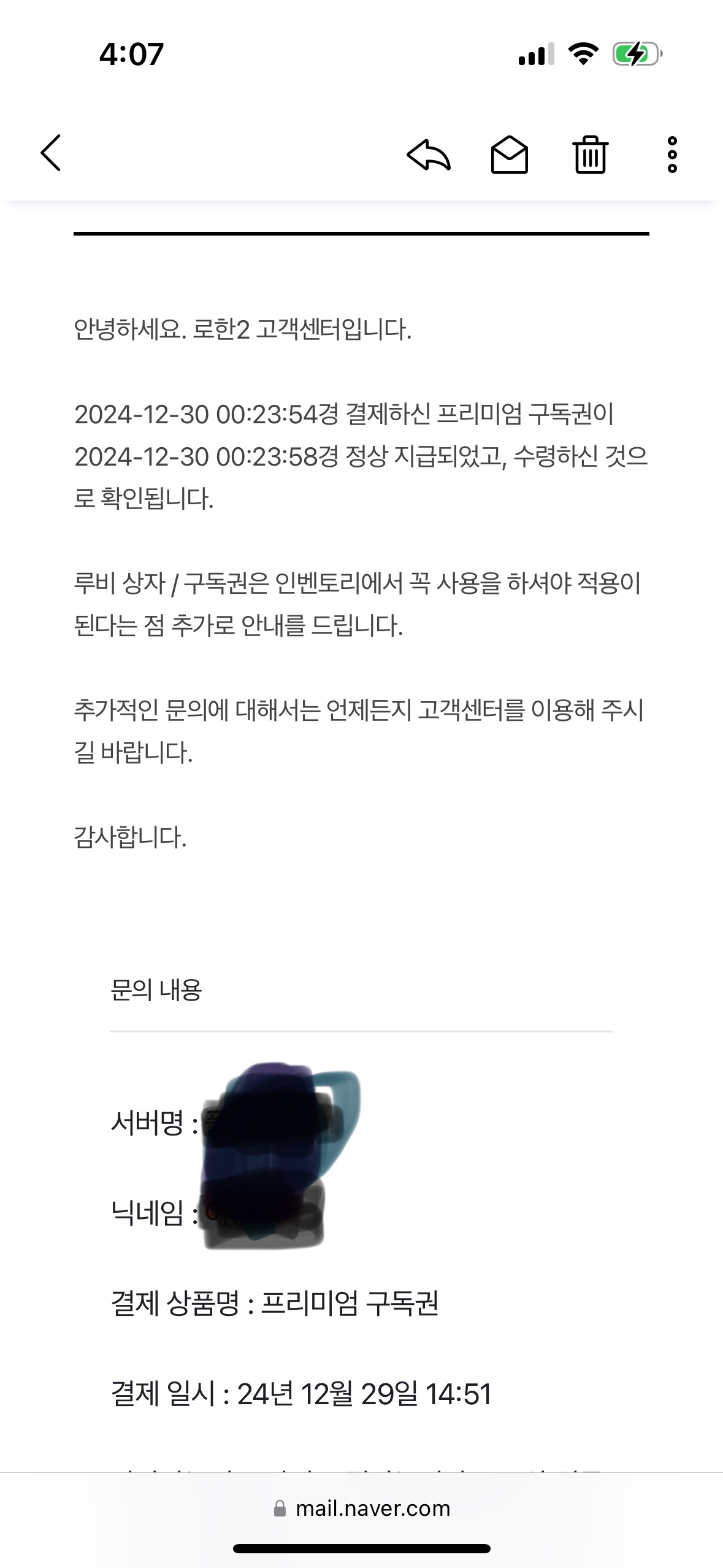Mark this mail as unread
This screenshot has width=723, height=1568.
(509, 155)
